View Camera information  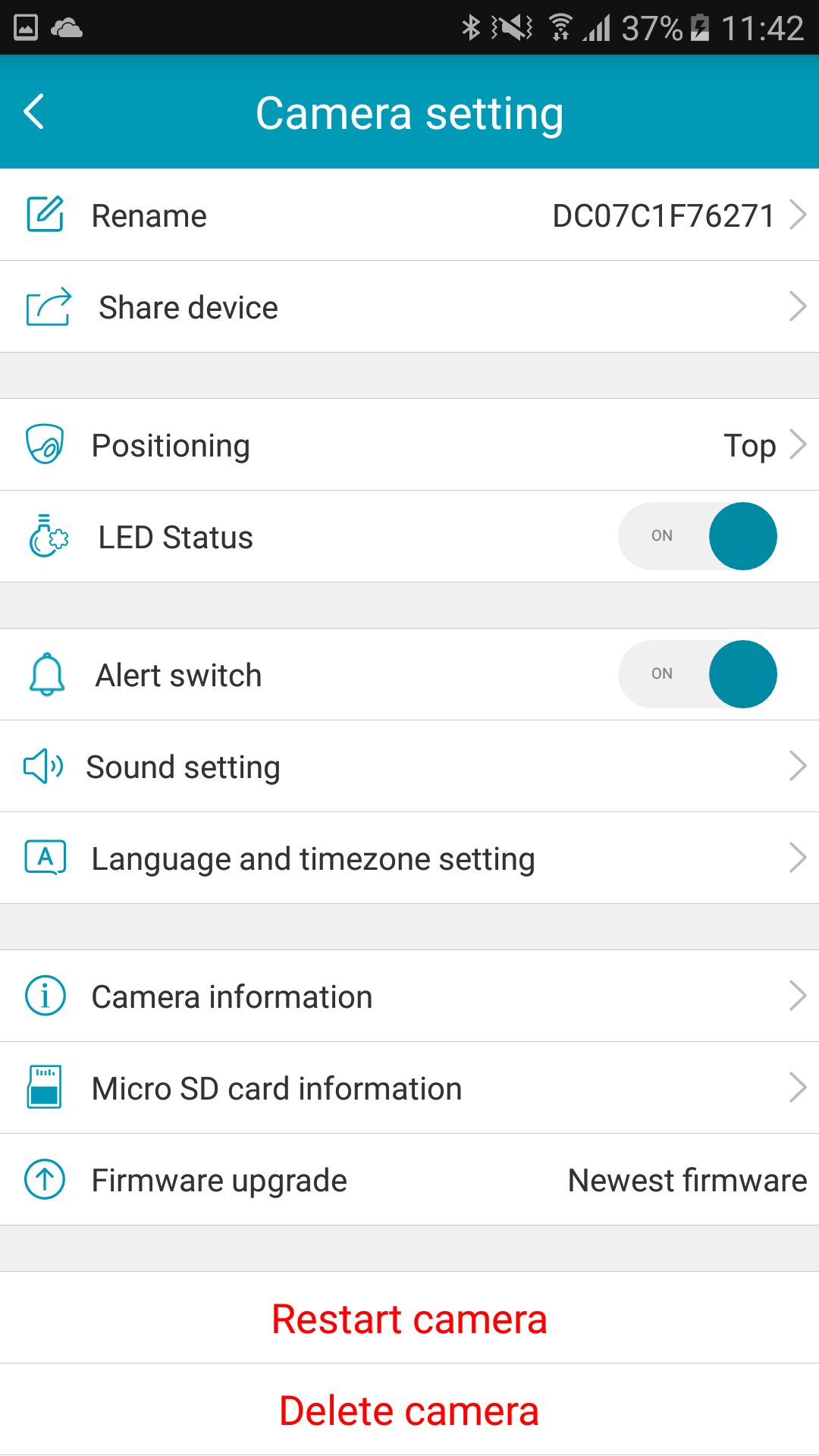409,996
